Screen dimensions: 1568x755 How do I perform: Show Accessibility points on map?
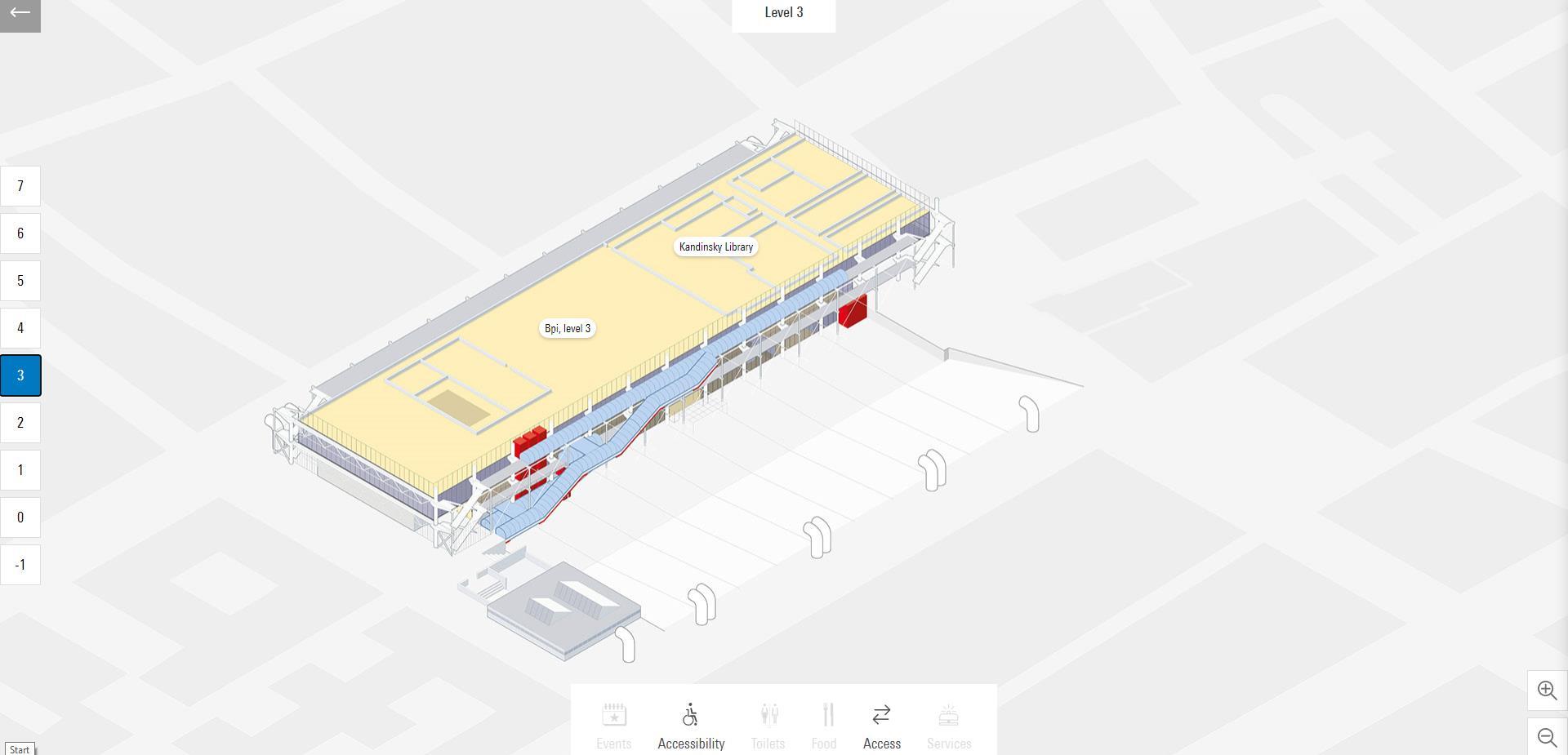[691, 726]
